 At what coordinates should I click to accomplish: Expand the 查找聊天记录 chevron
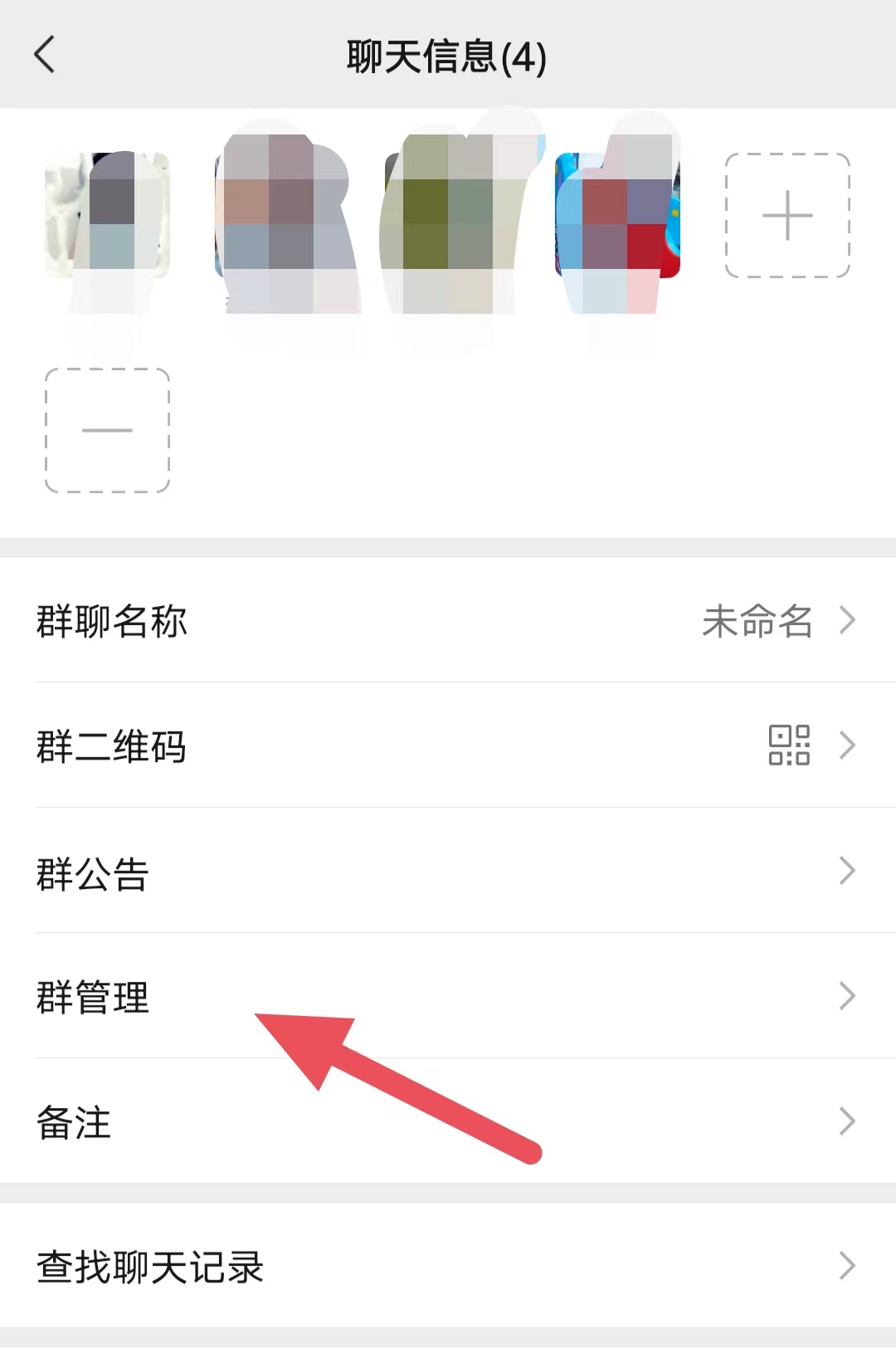[x=848, y=1265]
